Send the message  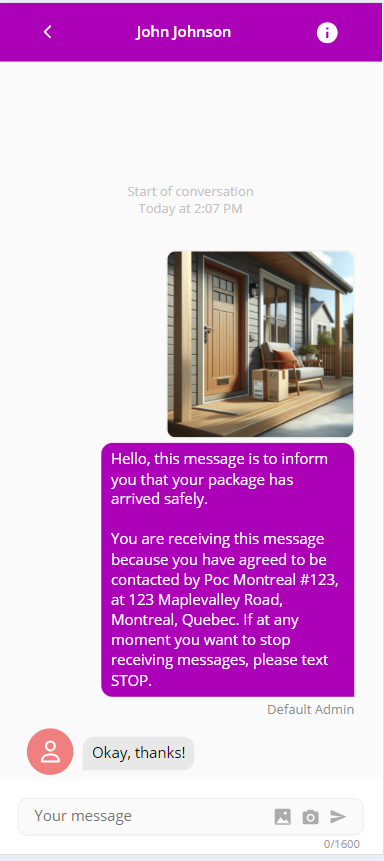338,817
